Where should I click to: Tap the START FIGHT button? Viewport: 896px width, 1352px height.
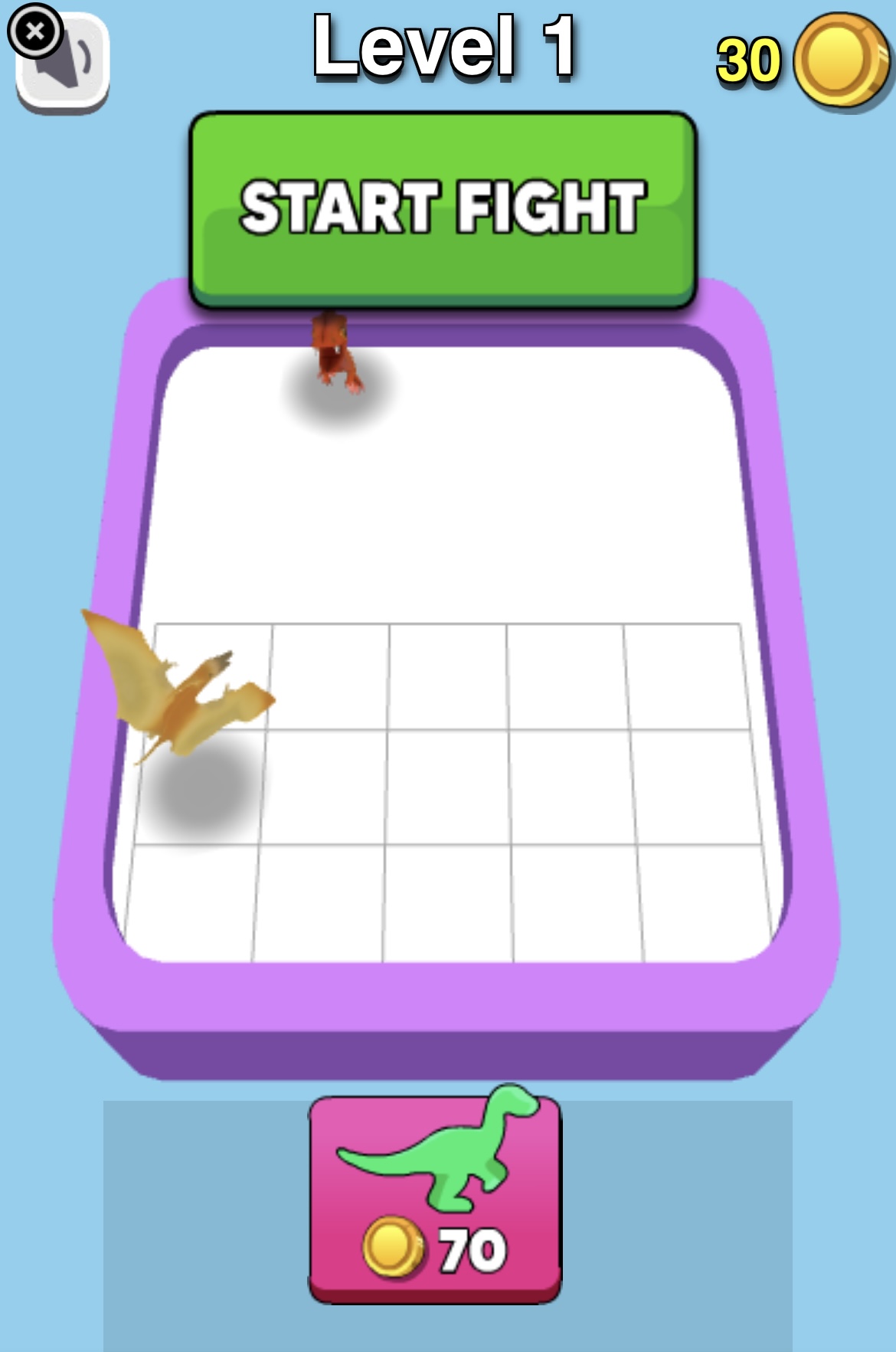(x=443, y=209)
